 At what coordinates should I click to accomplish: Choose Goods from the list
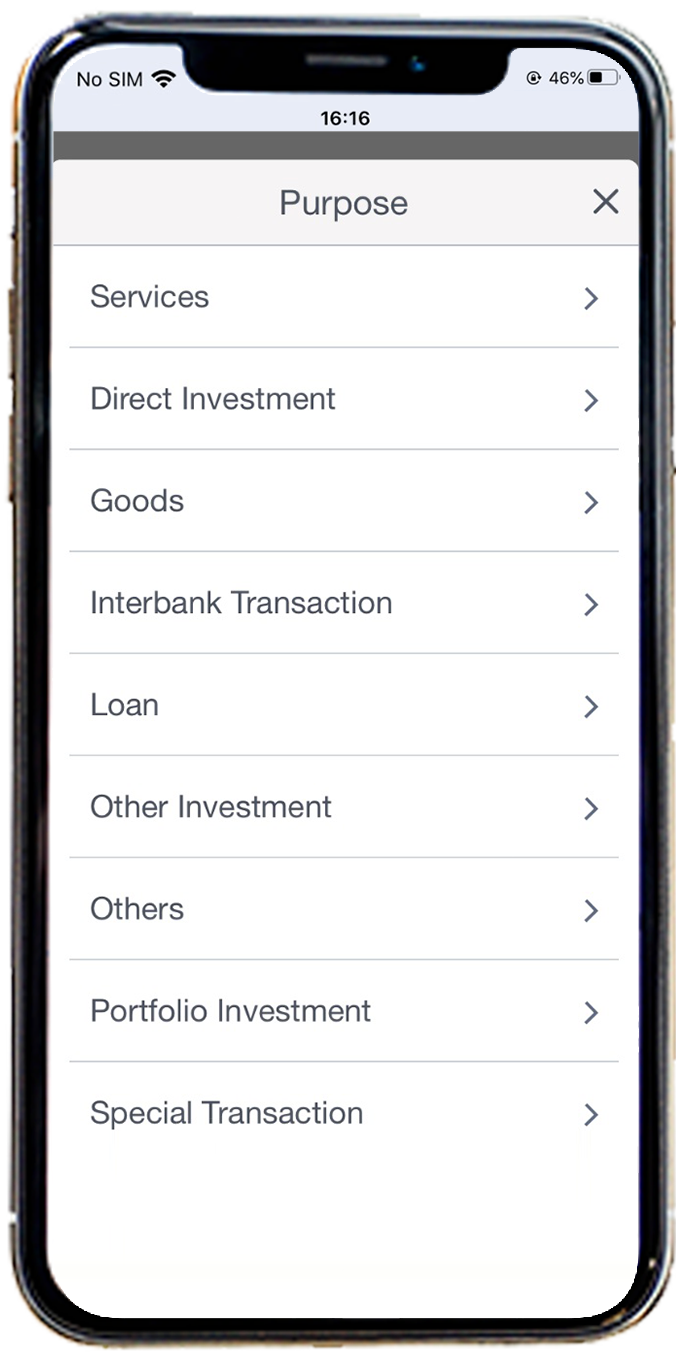pos(344,501)
